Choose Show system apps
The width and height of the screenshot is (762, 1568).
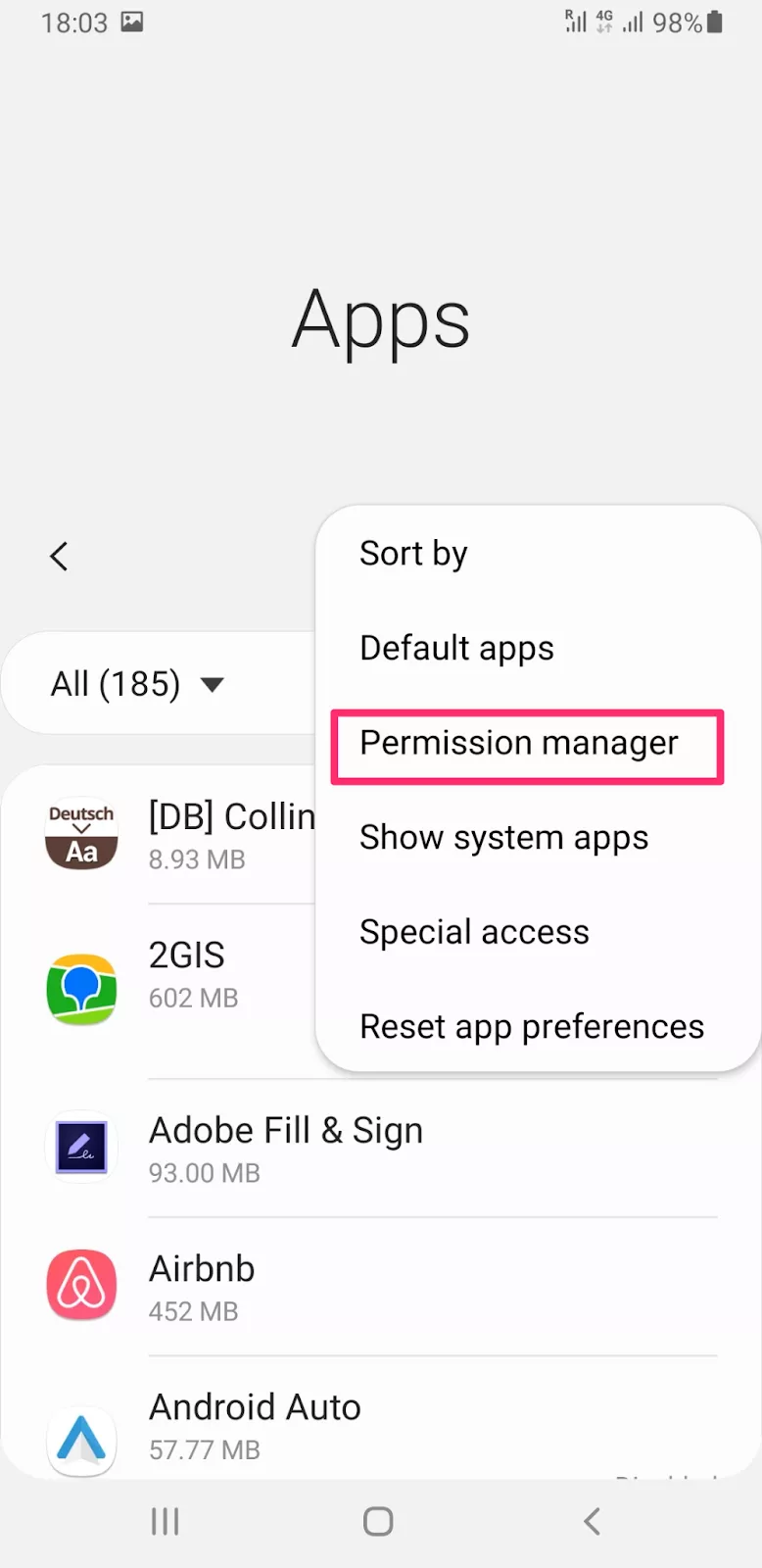pyautogui.click(x=503, y=838)
